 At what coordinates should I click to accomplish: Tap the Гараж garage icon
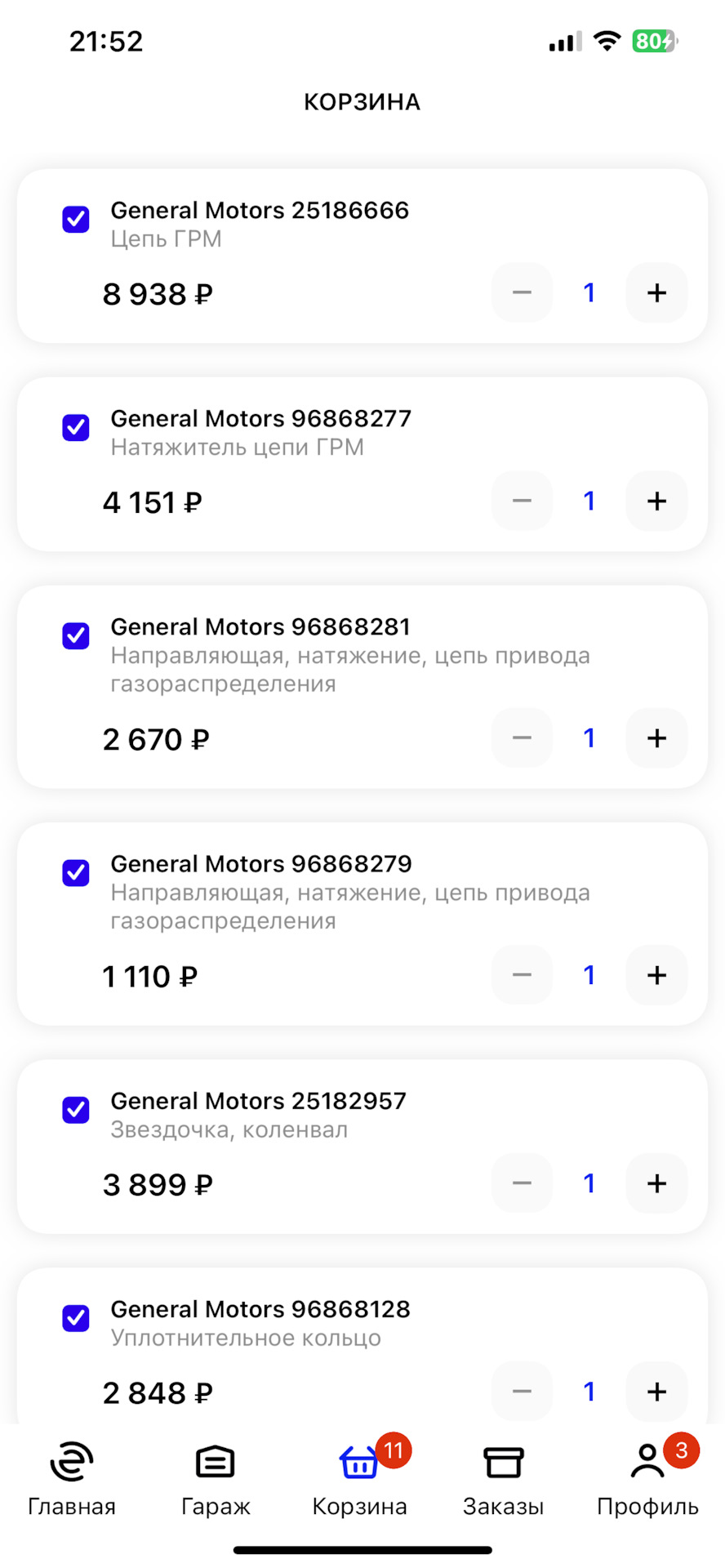214,1462
